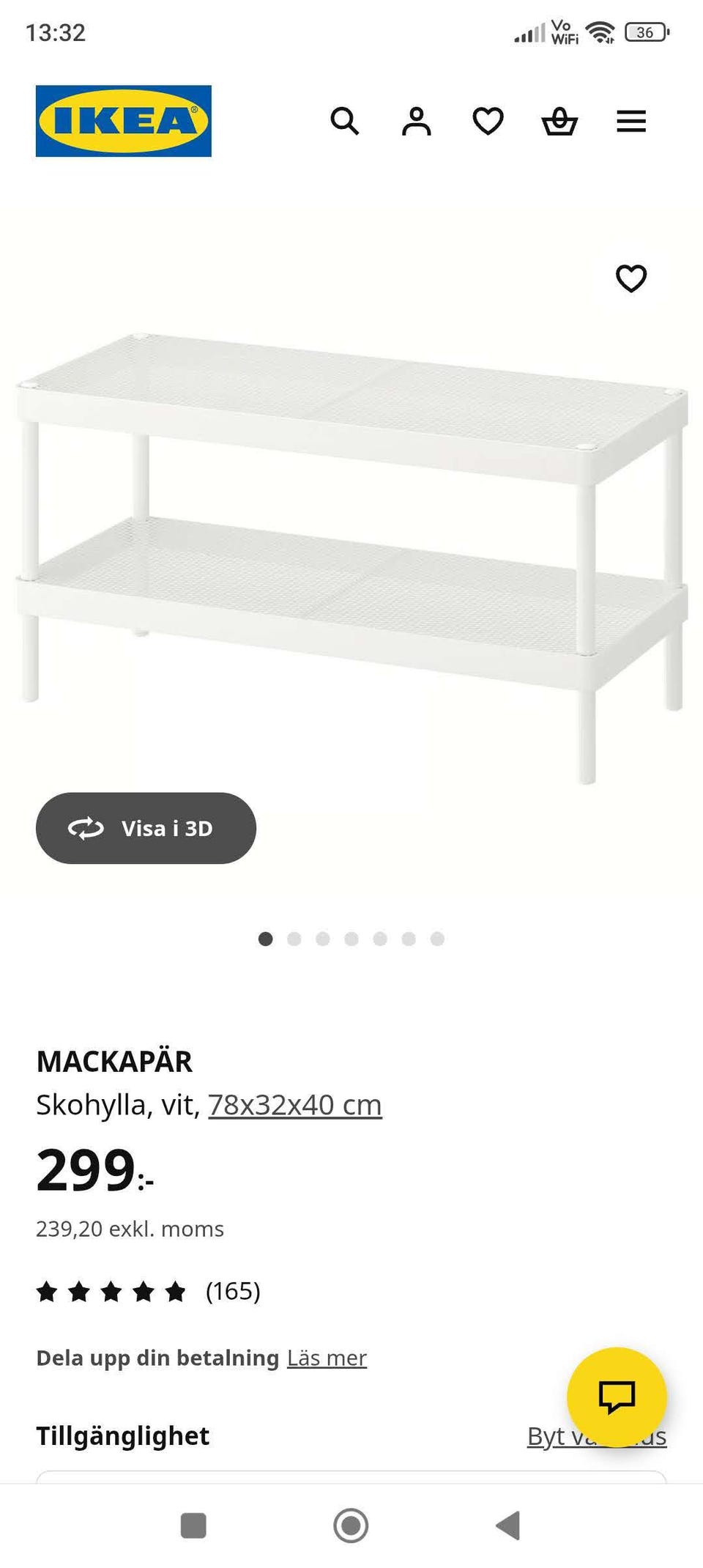
Task: Open the yellow chat button
Action: pos(617,1397)
